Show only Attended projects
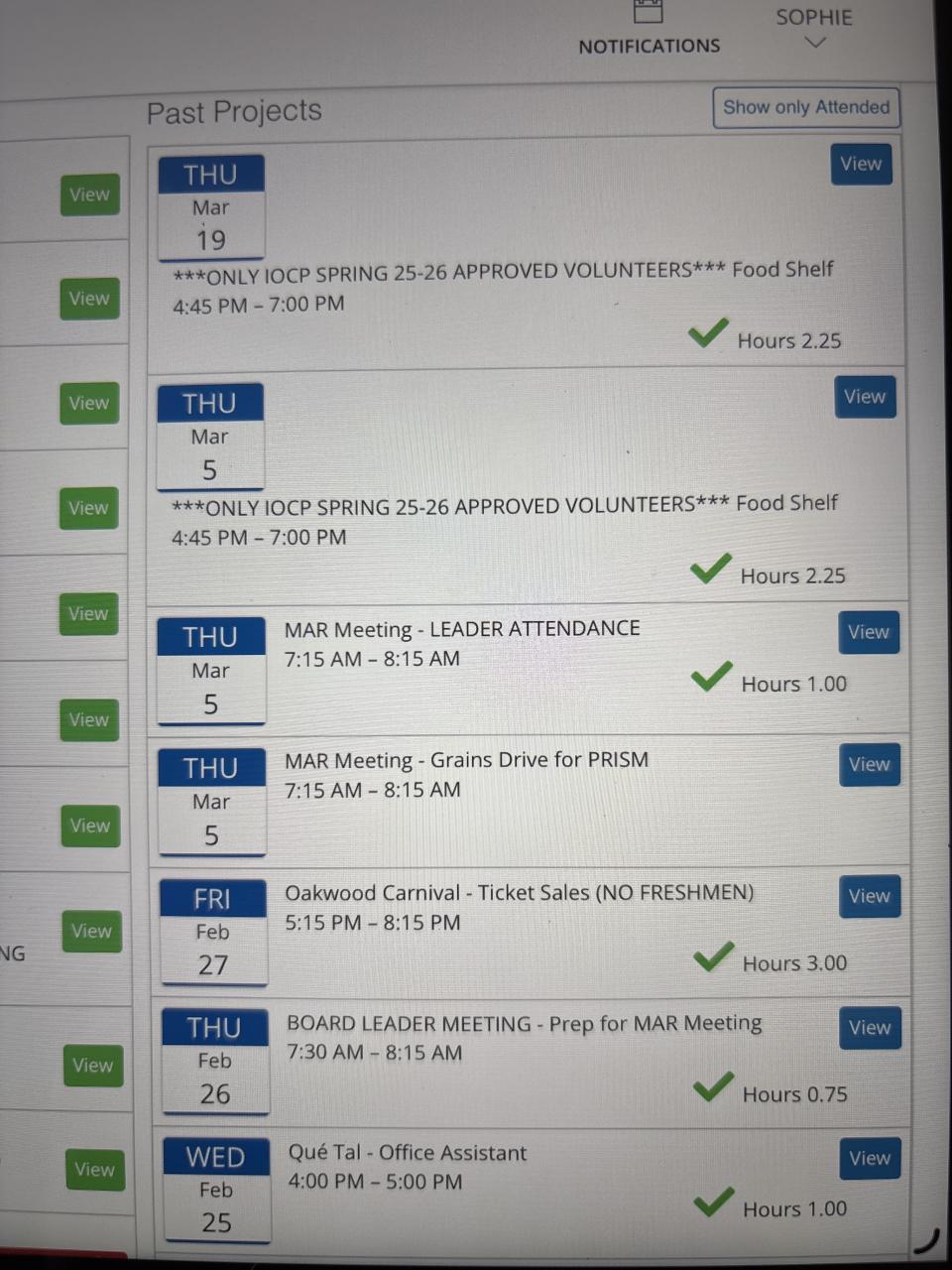Screen dimensions: 952x1270 [x=805, y=107]
